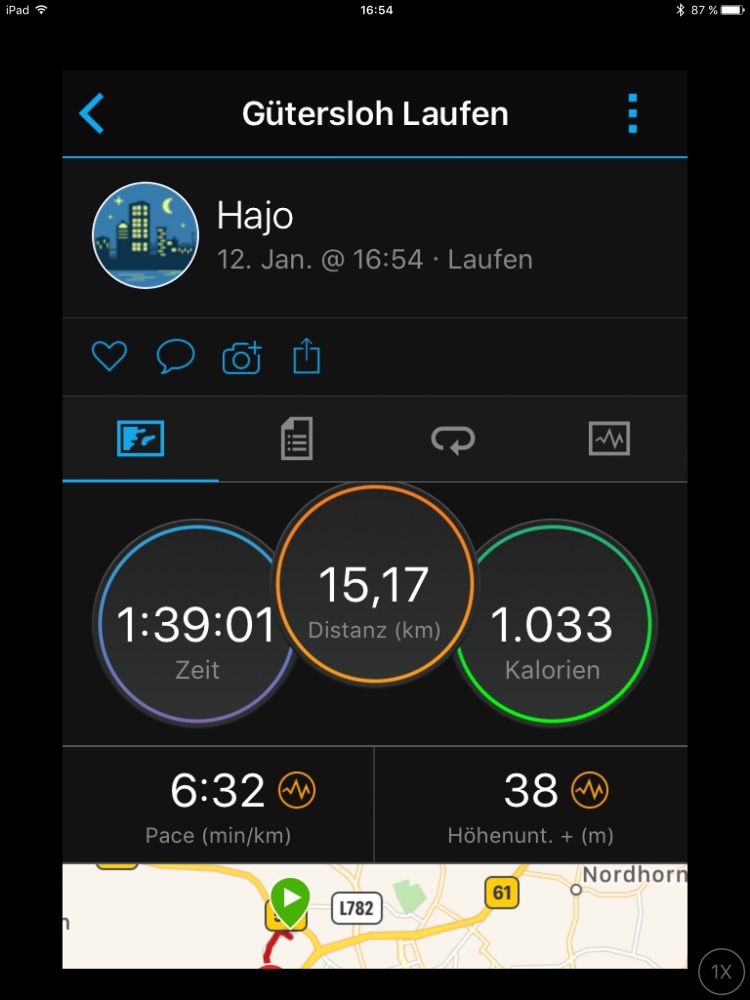The height and width of the screenshot is (1000, 750).
Task: Add a comment to the activity
Action: (175, 356)
